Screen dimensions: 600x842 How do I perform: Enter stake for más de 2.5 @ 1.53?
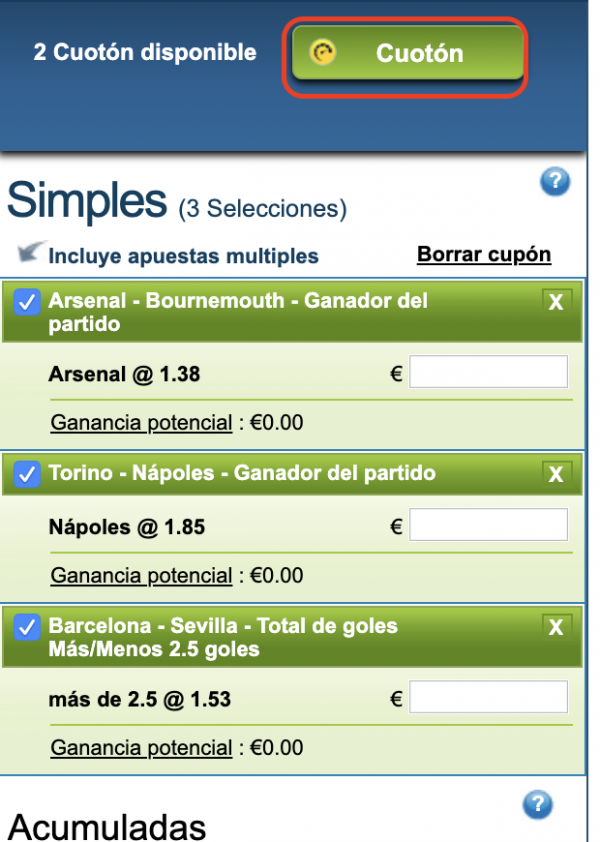[488, 697]
